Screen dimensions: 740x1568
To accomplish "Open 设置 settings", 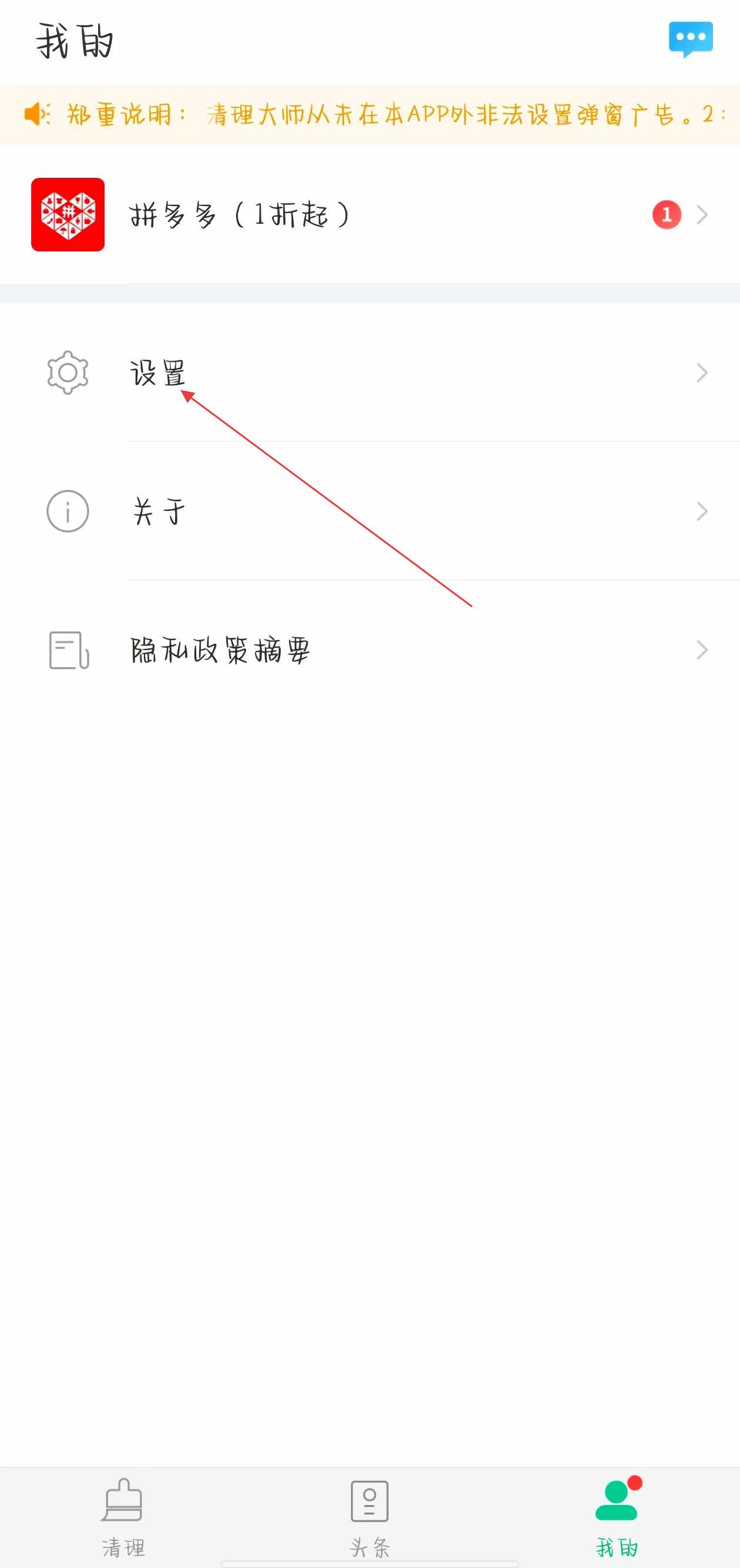I will [370, 372].
